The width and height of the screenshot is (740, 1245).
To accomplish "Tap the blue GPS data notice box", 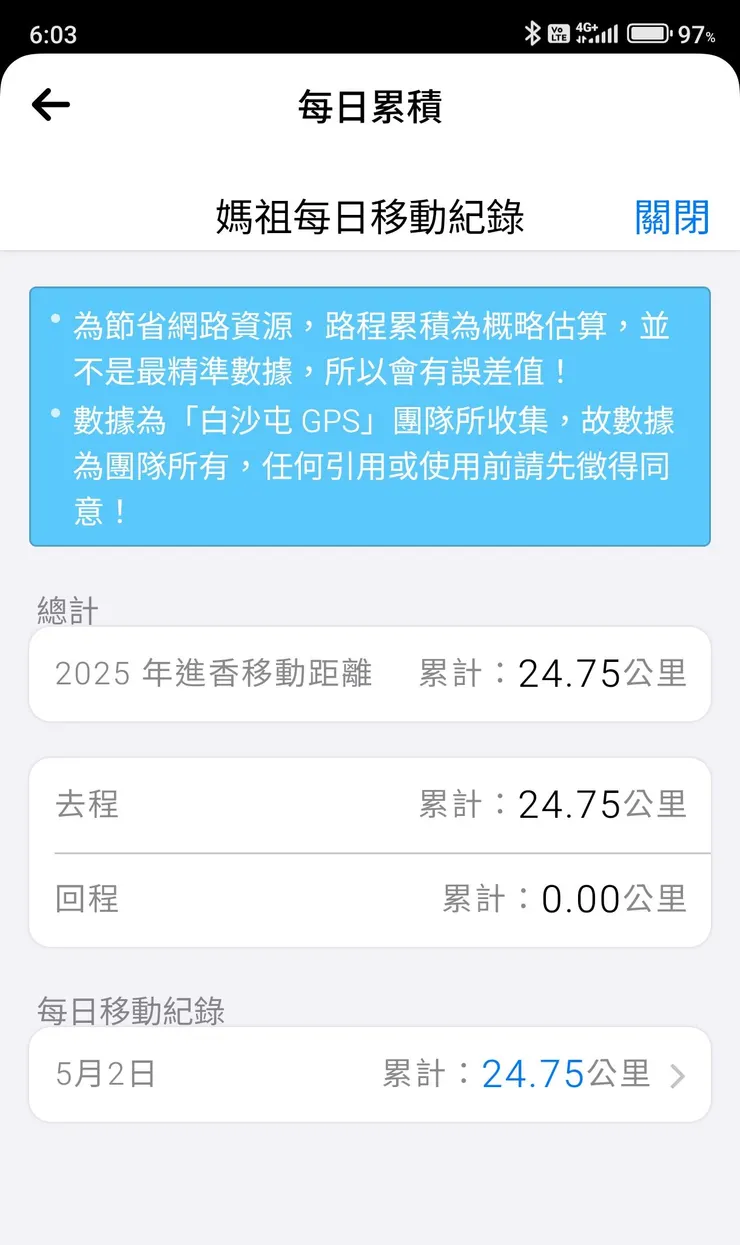I will point(370,415).
